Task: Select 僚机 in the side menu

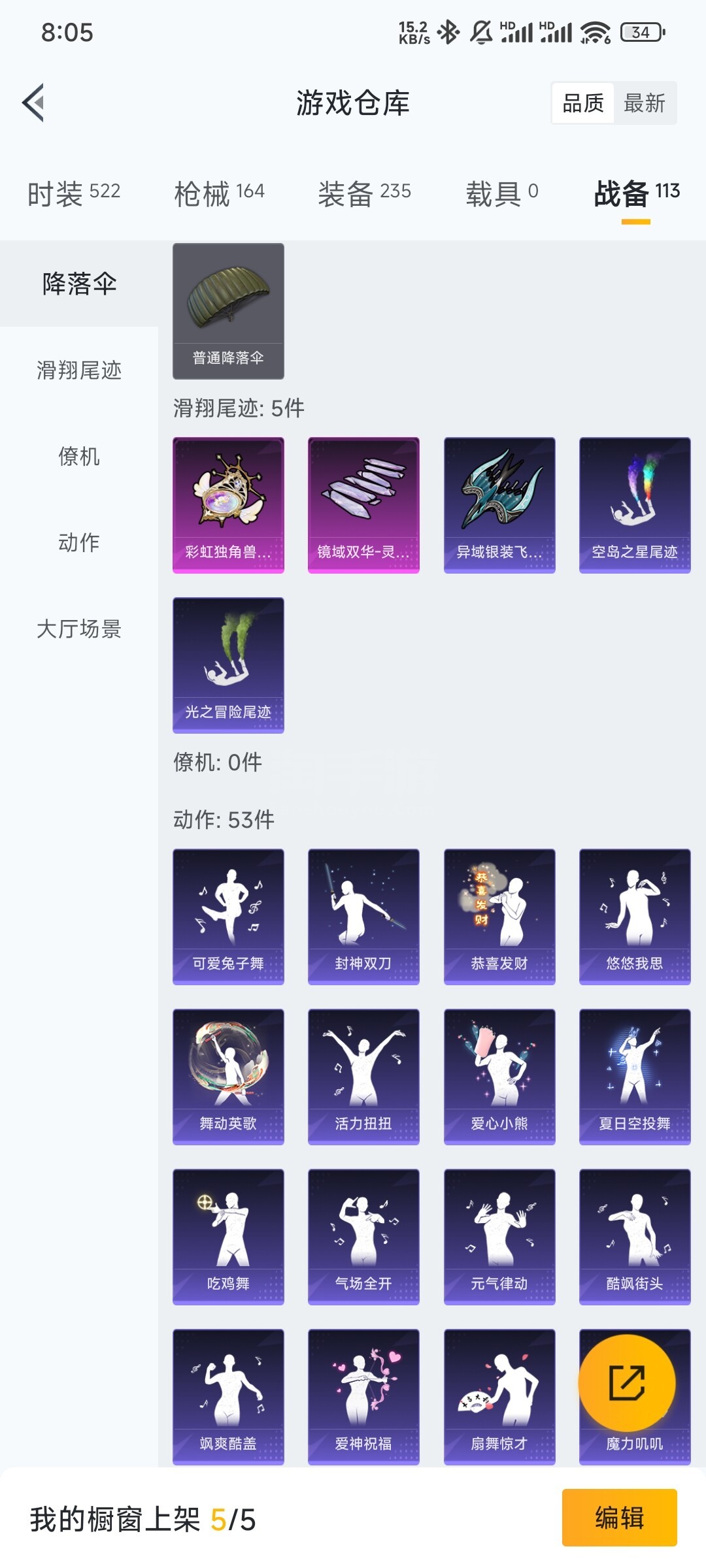Action: point(79,456)
